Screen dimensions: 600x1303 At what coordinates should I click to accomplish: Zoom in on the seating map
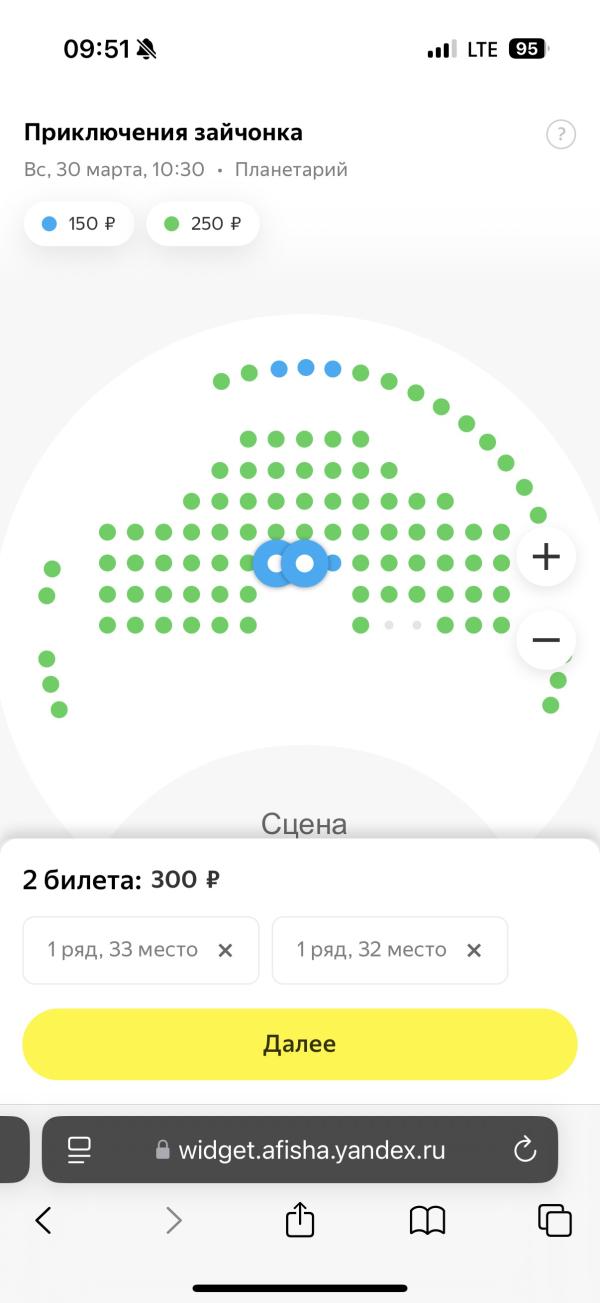[x=546, y=557]
